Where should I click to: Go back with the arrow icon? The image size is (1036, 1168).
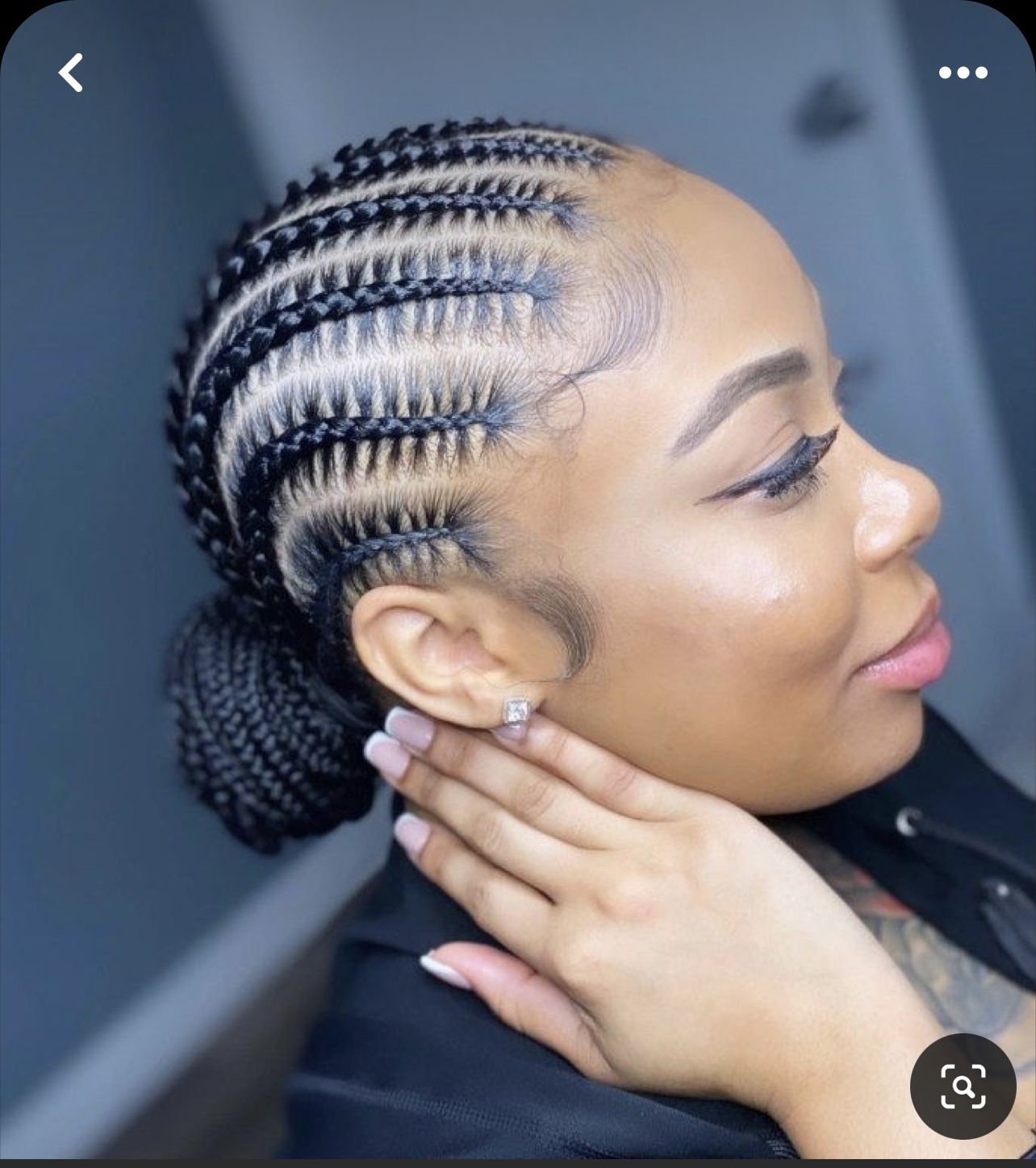click(x=71, y=73)
